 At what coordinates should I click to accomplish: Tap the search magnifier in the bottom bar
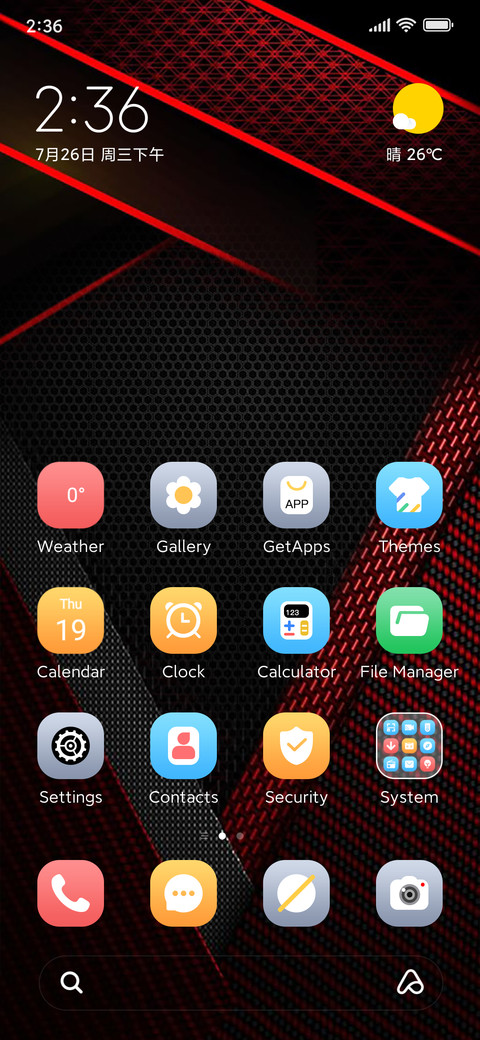pos(72,982)
